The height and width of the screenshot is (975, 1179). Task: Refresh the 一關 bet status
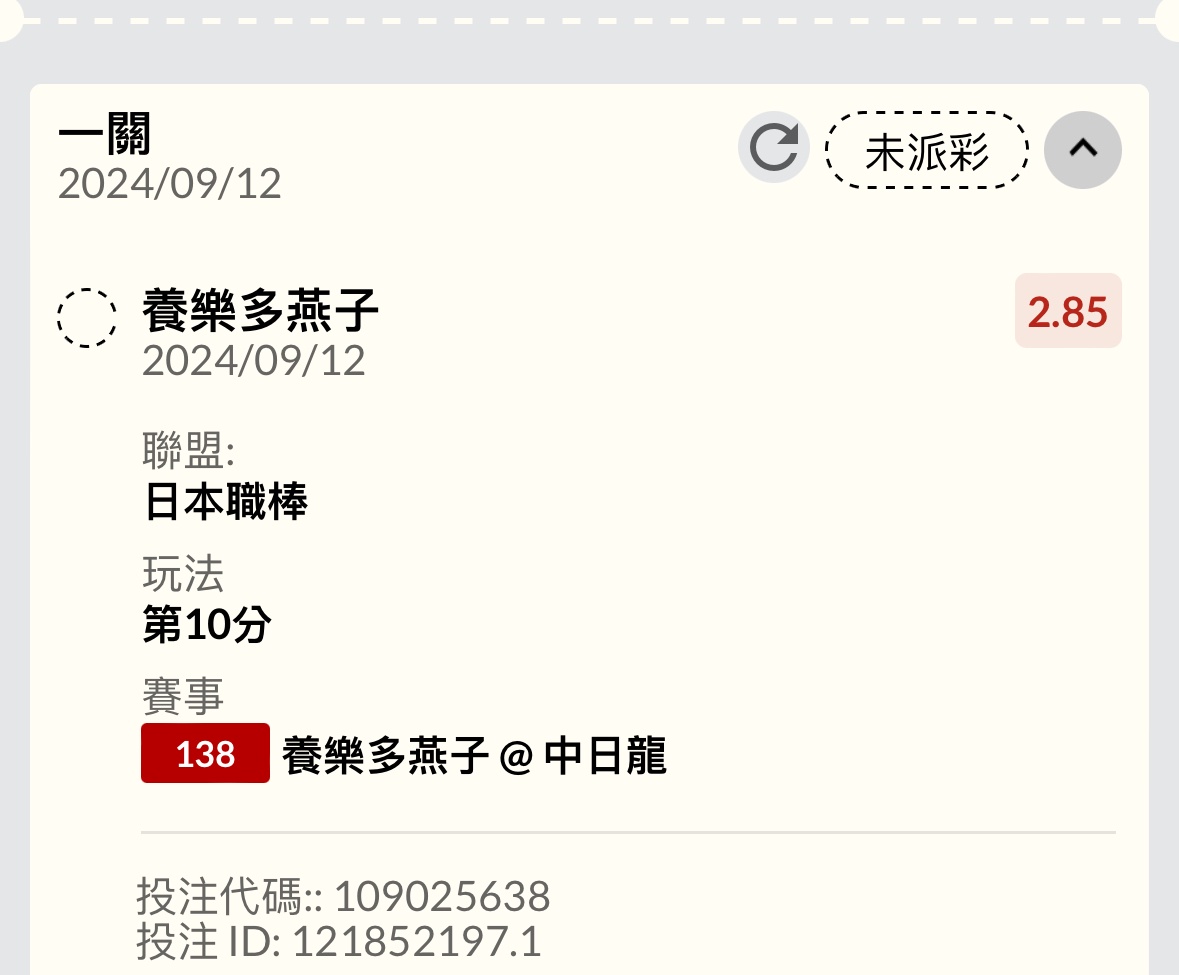click(x=773, y=149)
